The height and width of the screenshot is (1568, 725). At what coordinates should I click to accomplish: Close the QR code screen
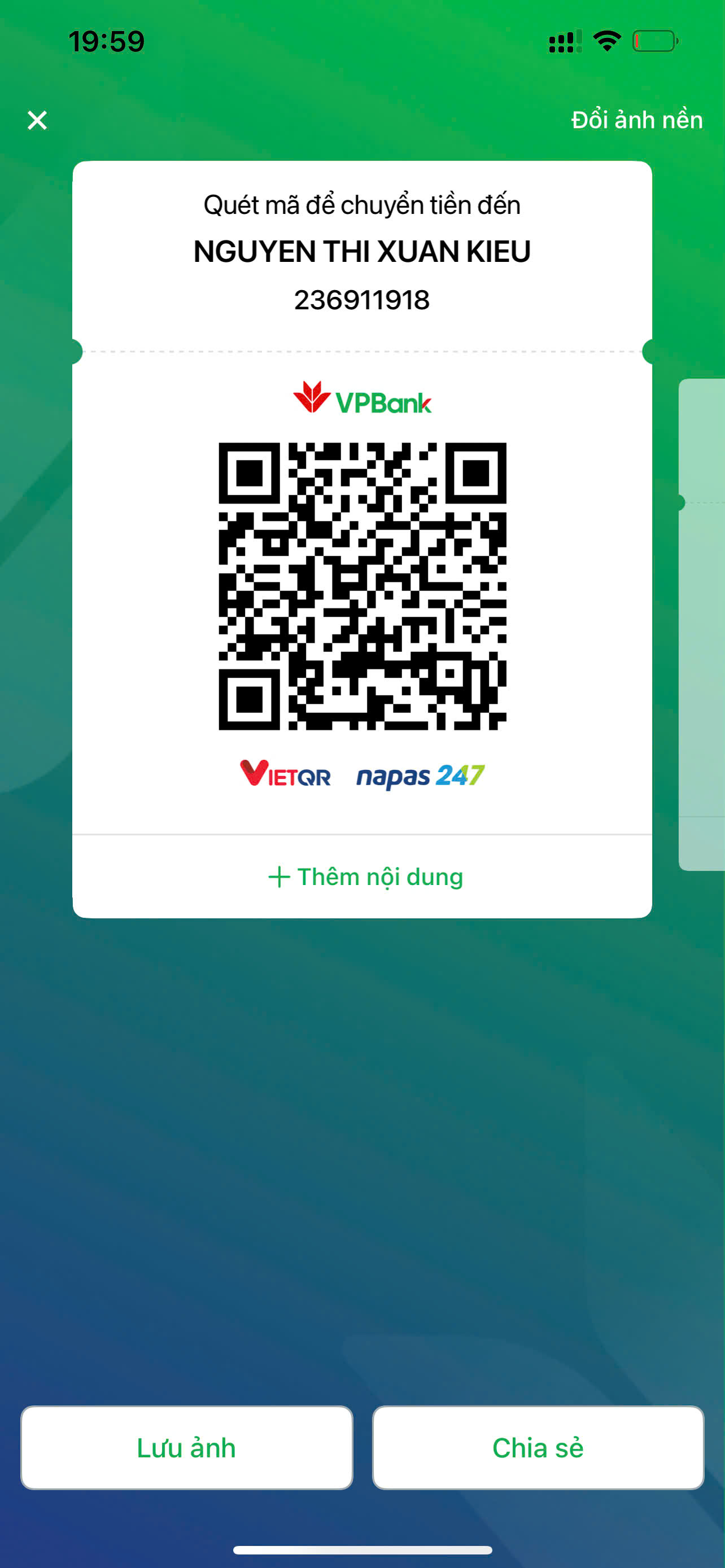pos(37,120)
